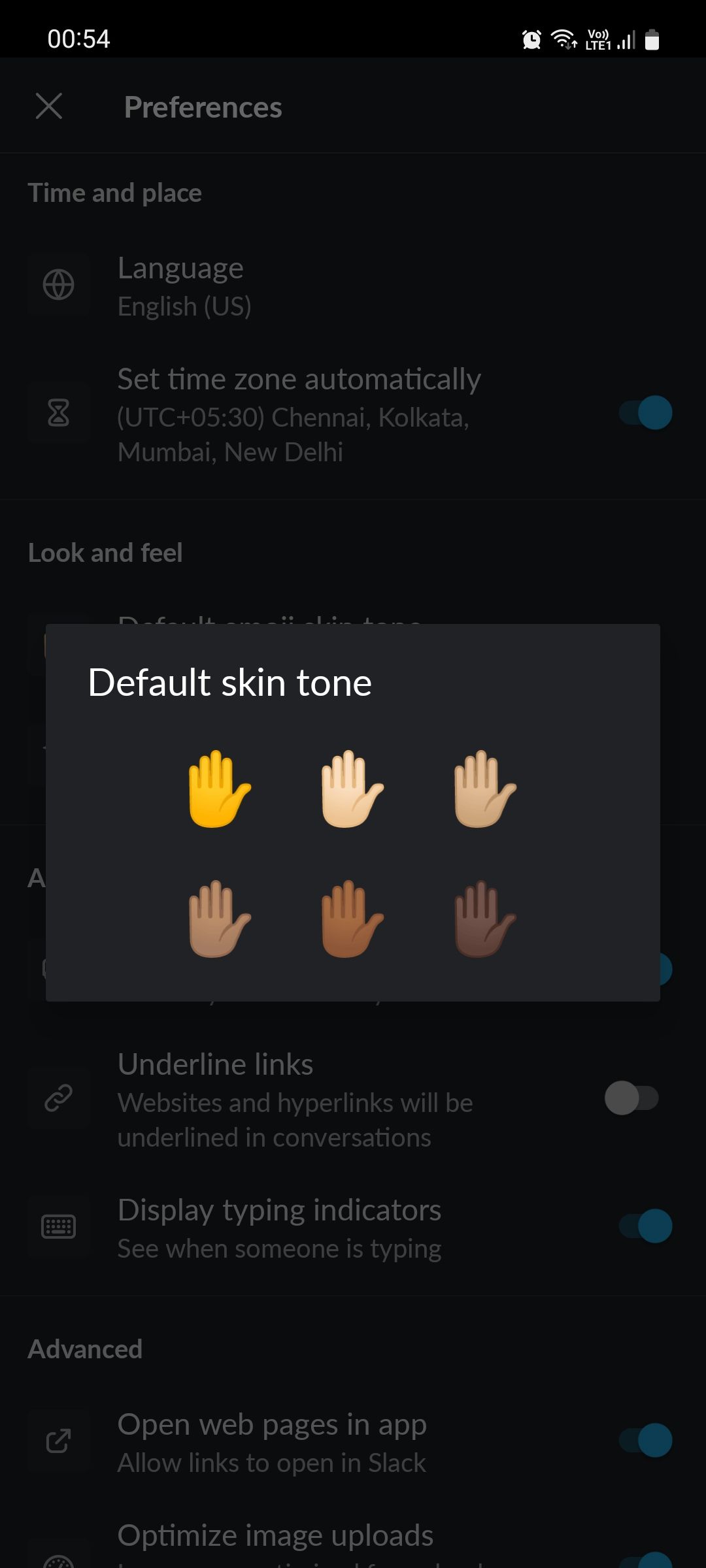Choose the medium-dark skin tone hand
The width and height of the screenshot is (706, 1568).
coord(352,919)
